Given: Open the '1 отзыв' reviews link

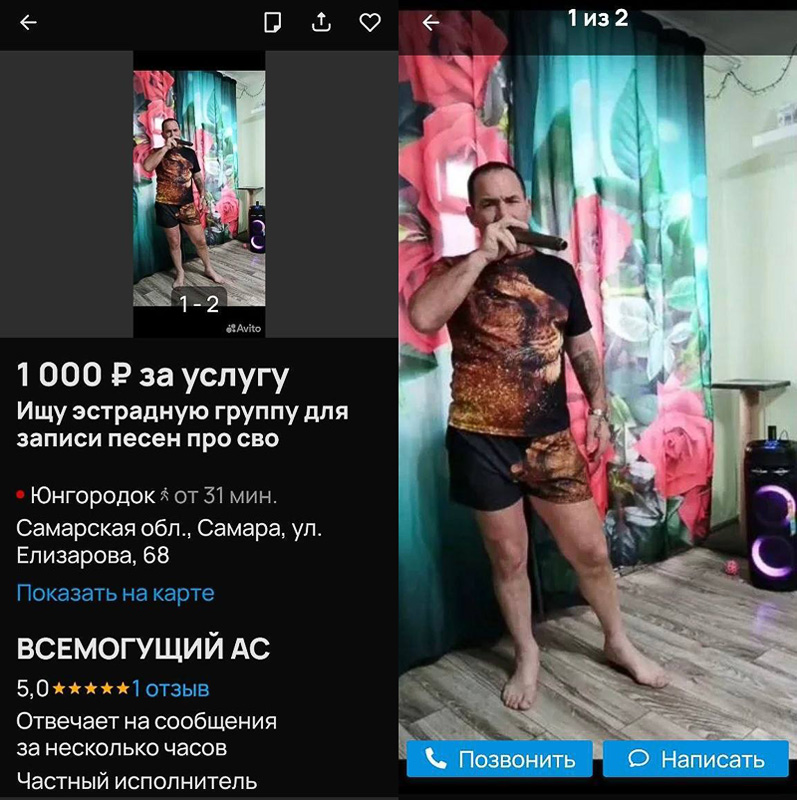Looking at the screenshot, I should pos(170,689).
